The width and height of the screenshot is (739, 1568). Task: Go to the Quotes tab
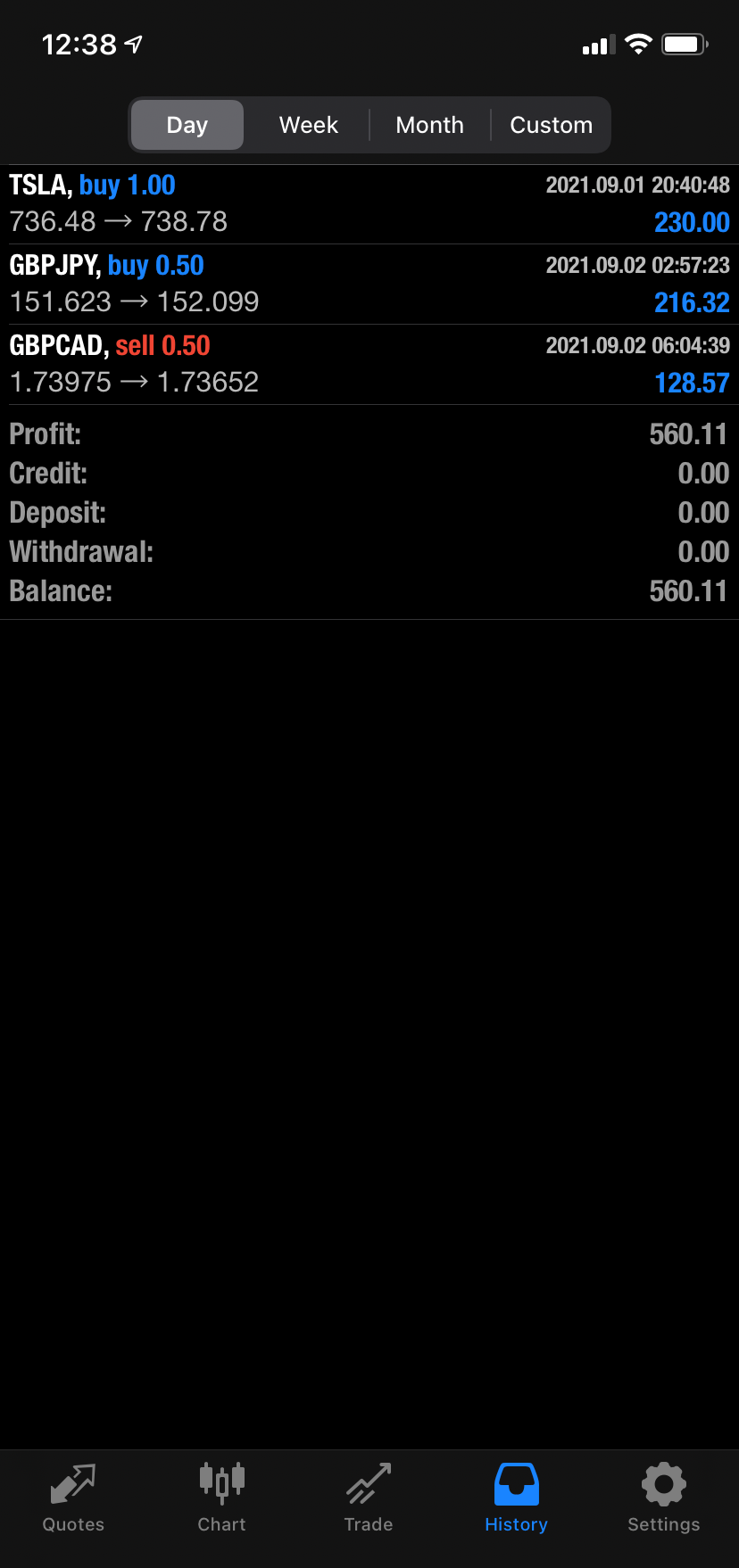[x=73, y=1499]
